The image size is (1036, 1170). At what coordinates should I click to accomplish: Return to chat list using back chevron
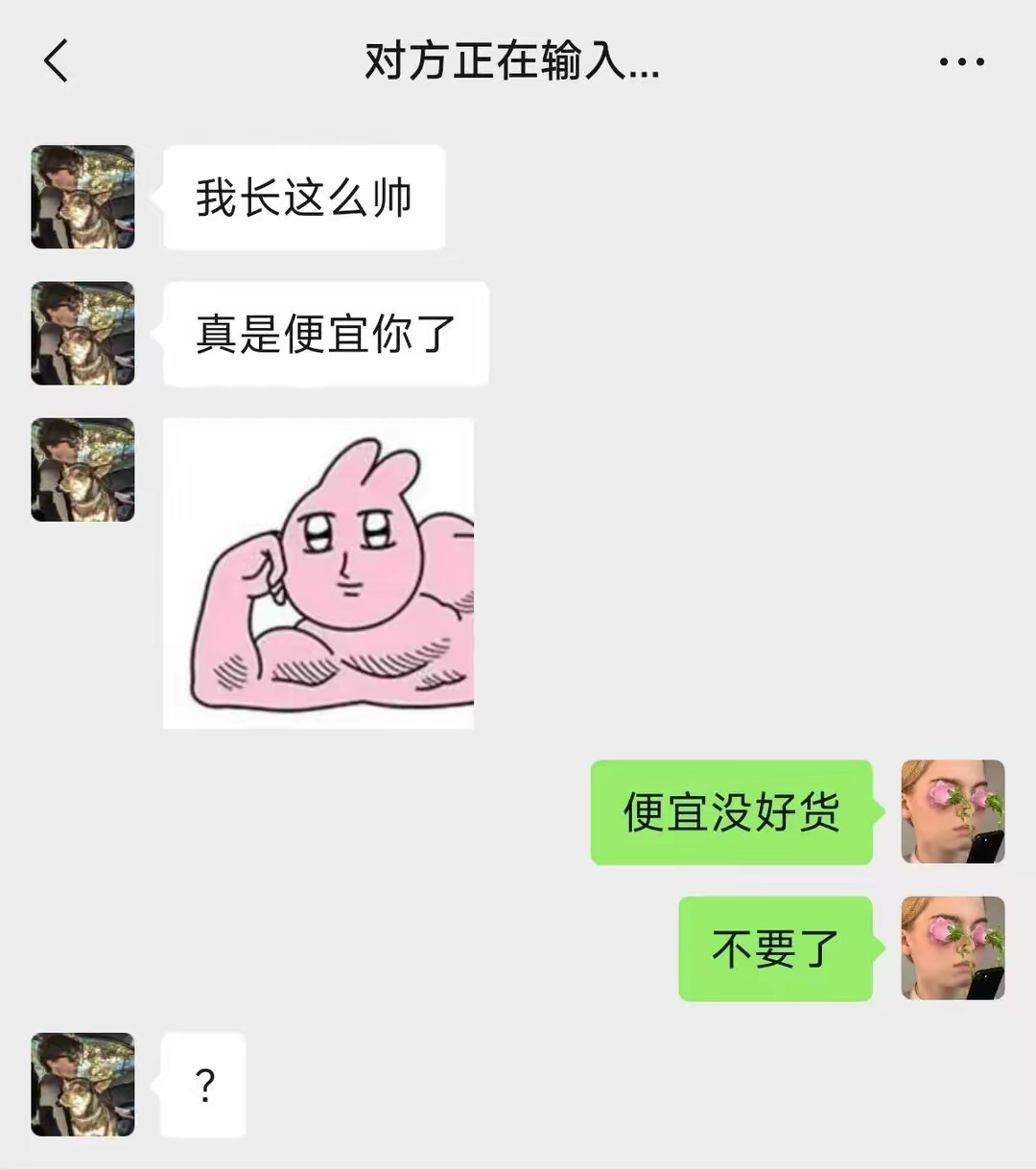pyautogui.click(x=55, y=60)
